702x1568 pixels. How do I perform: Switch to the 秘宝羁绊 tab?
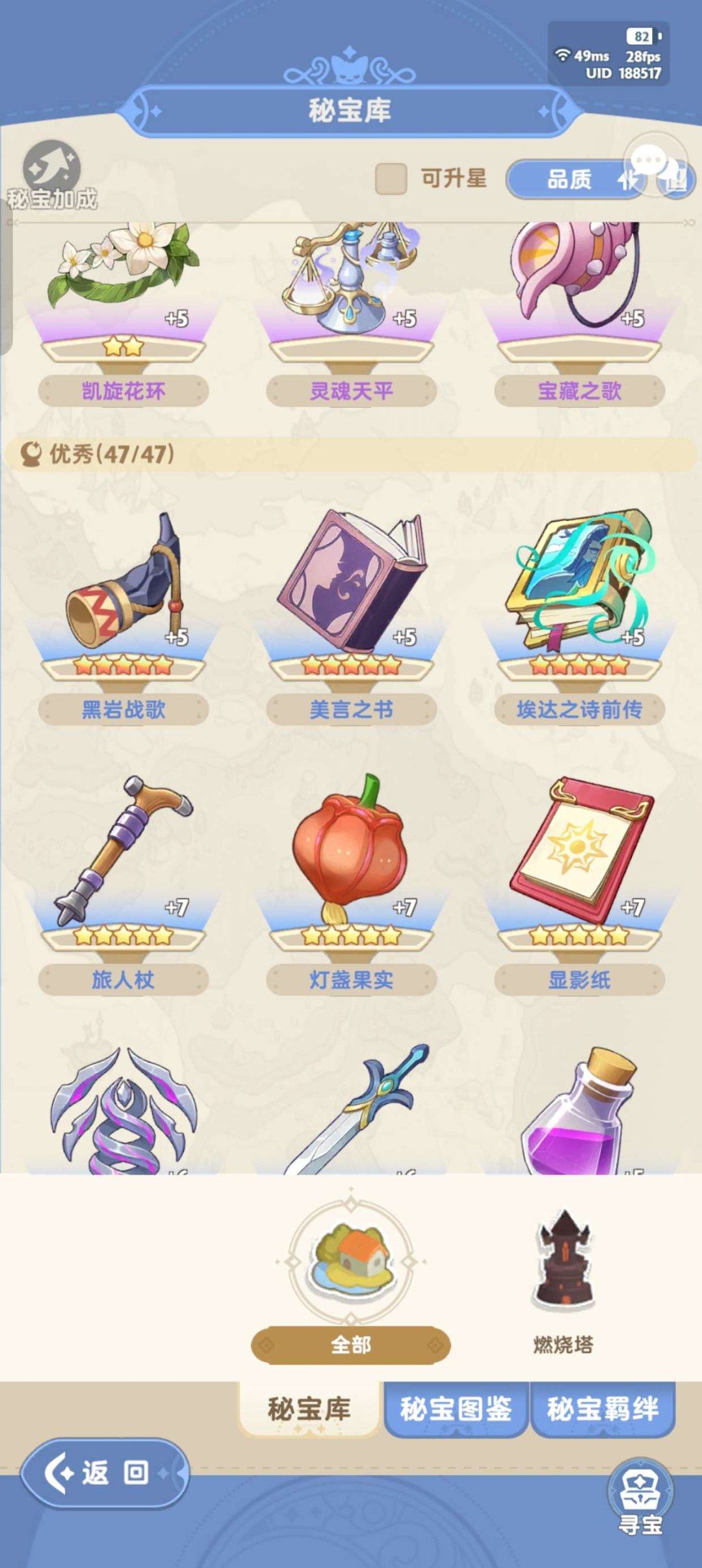click(603, 1409)
